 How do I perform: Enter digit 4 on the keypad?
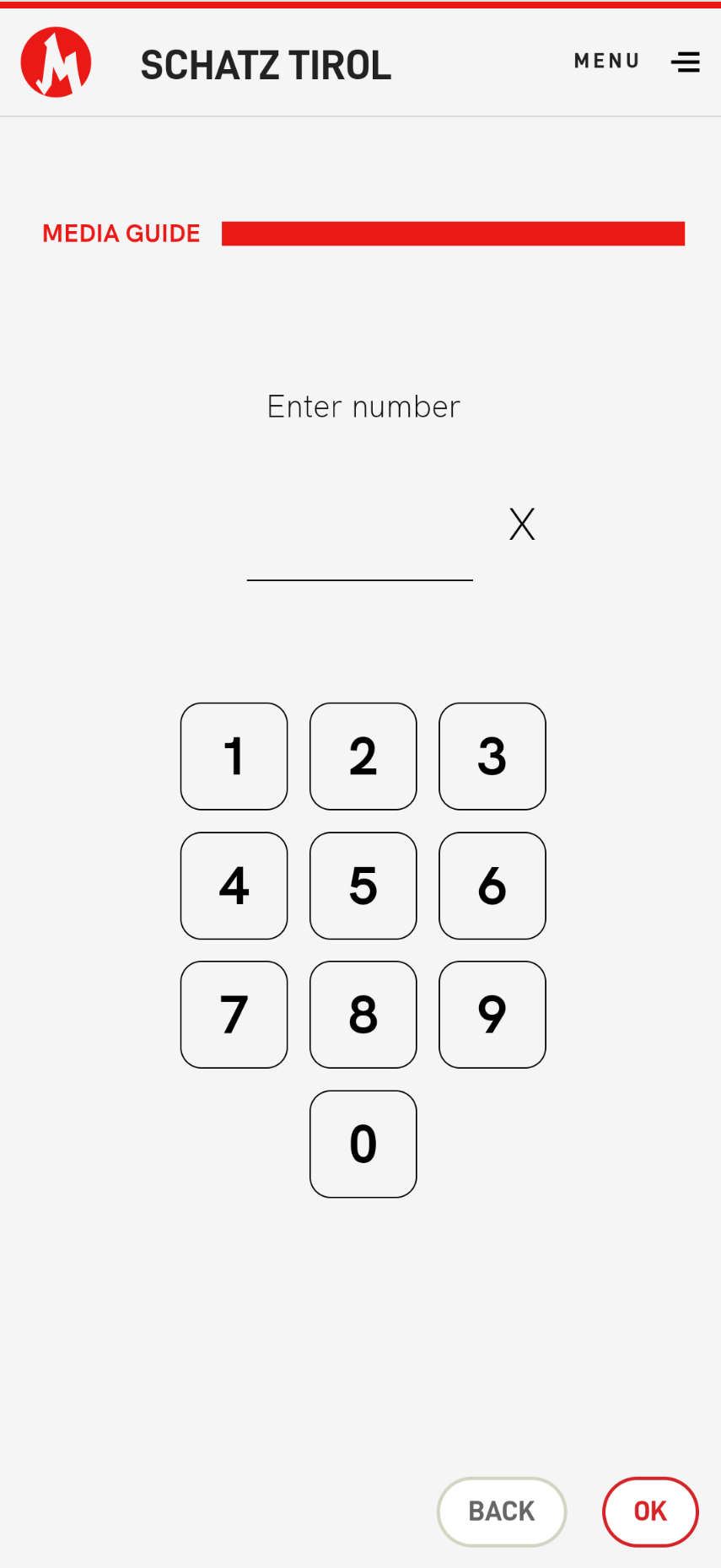[x=234, y=886]
